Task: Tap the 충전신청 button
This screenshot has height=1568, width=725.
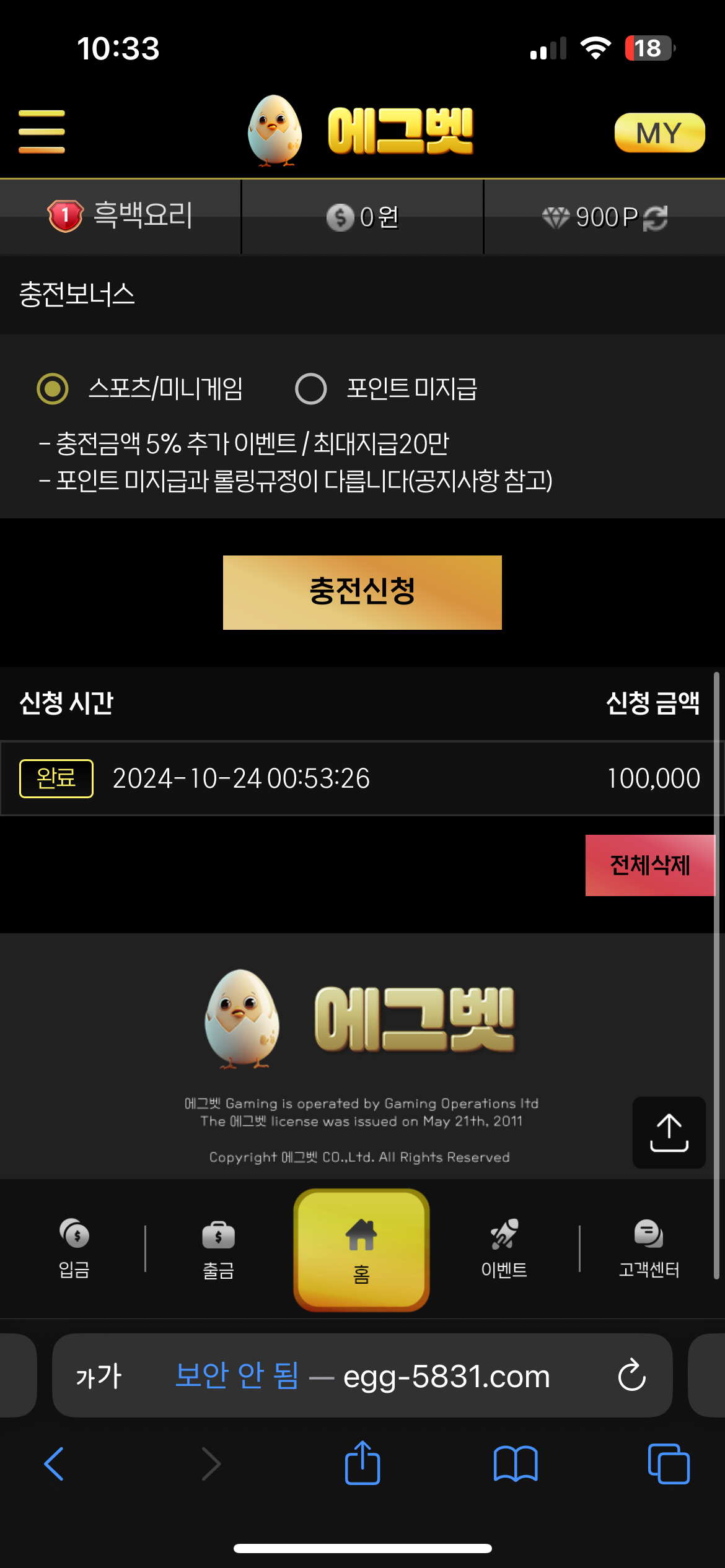Action: [x=362, y=592]
